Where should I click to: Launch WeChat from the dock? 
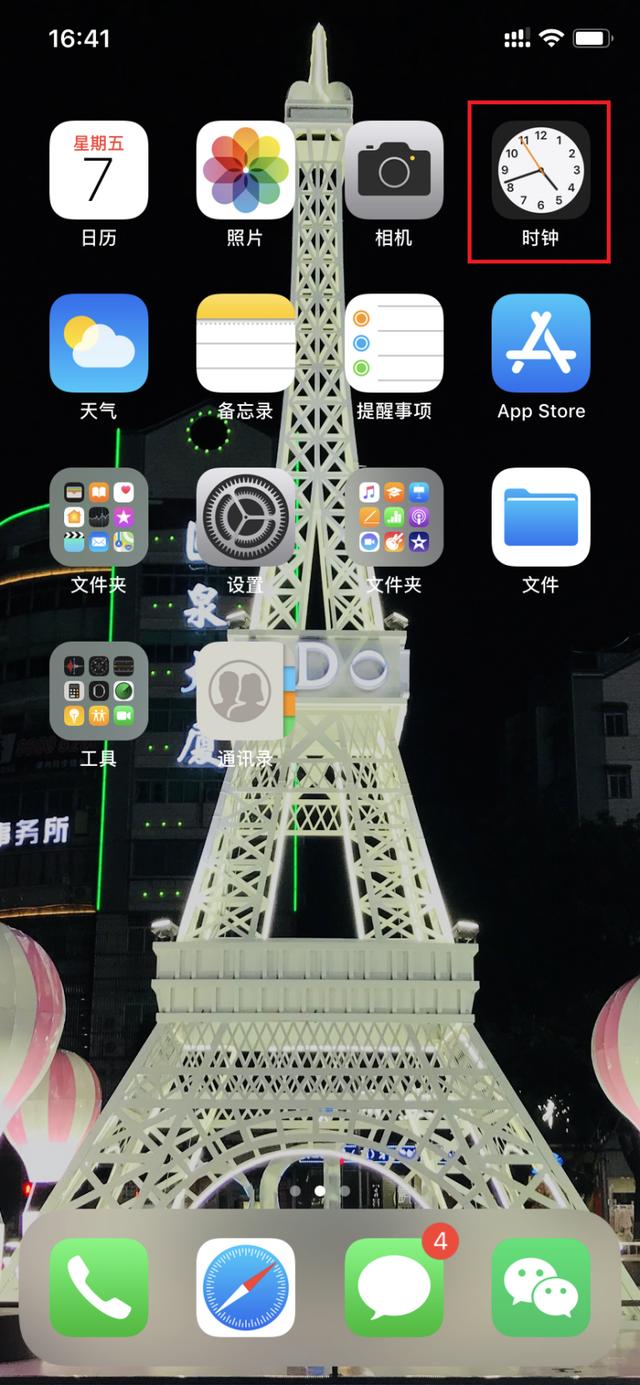540,1287
